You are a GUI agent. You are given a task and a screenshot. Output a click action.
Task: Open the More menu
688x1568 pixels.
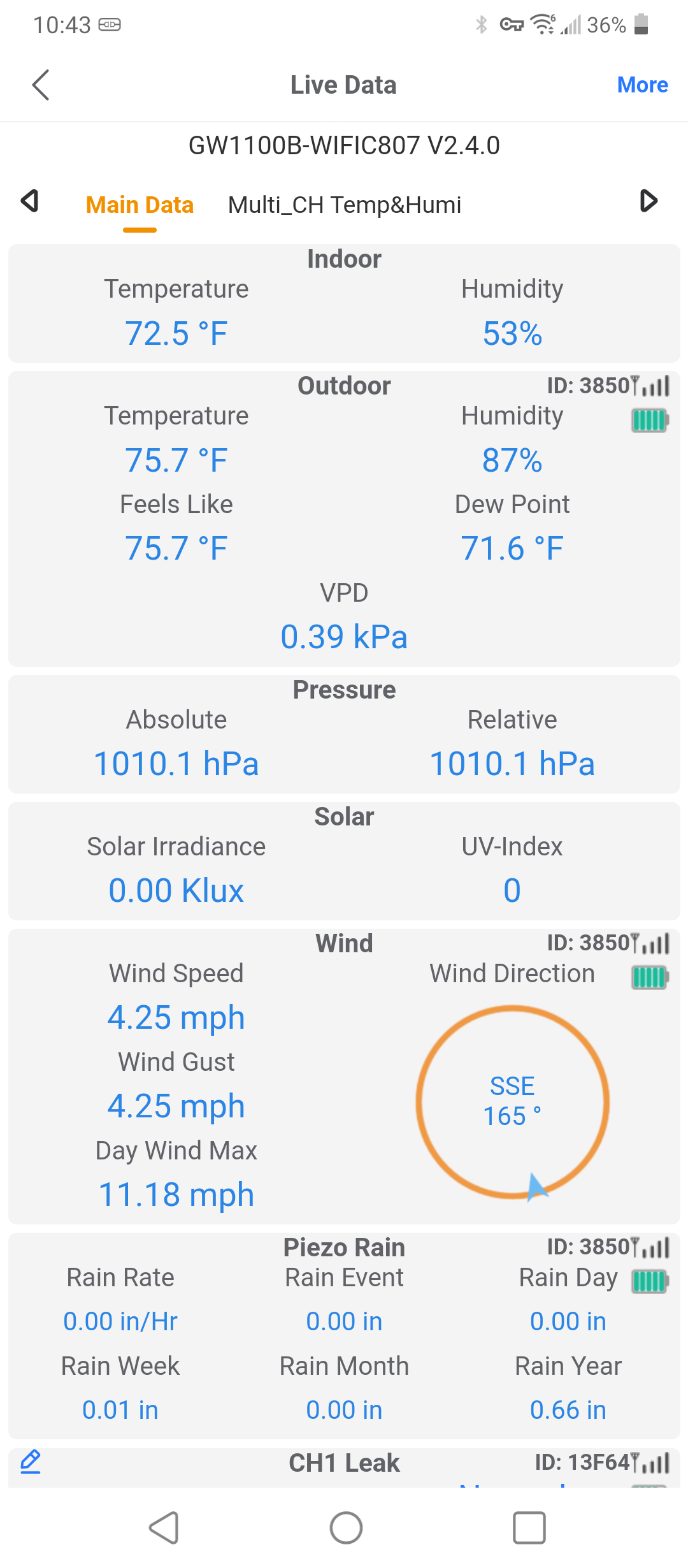pos(642,85)
